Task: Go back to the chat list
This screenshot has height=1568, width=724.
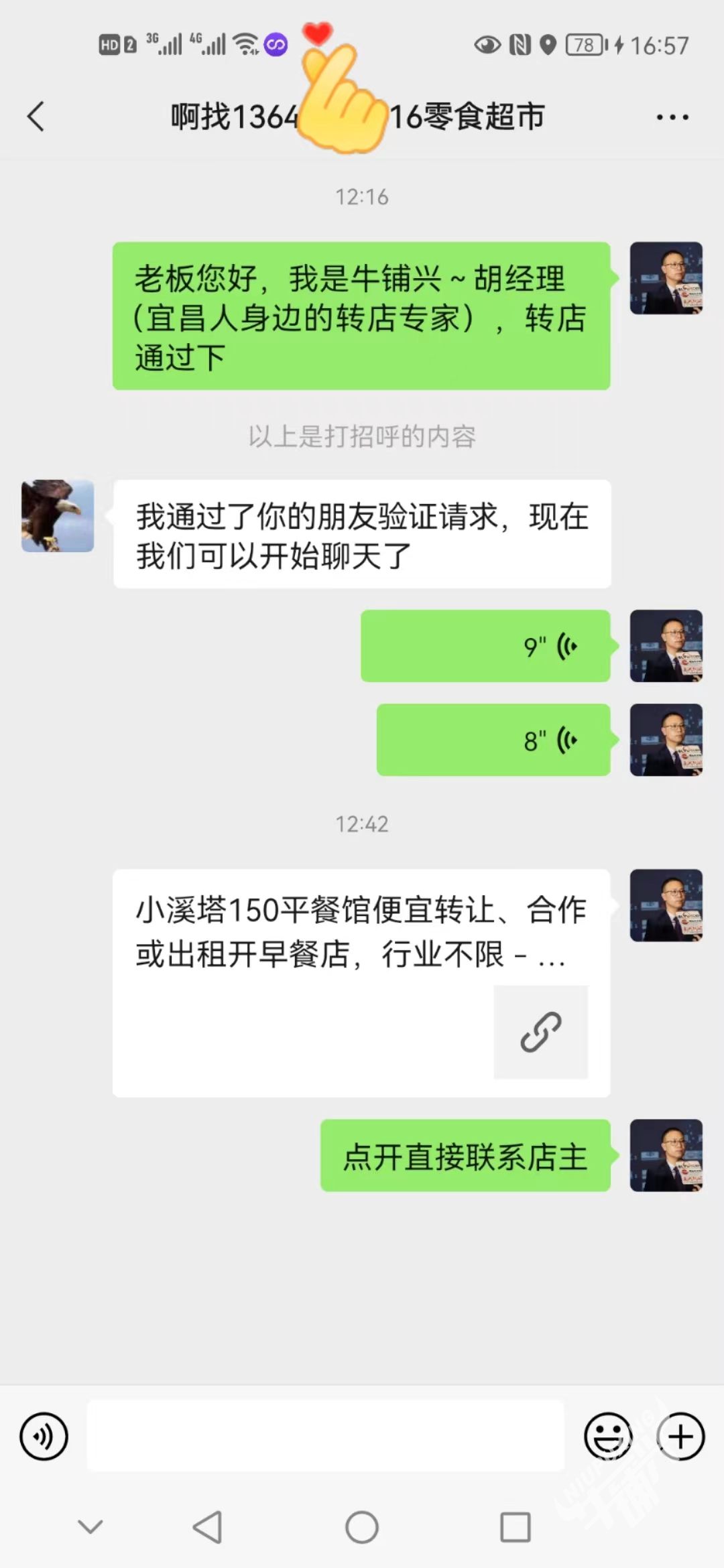Action: [x=36, y=117]
